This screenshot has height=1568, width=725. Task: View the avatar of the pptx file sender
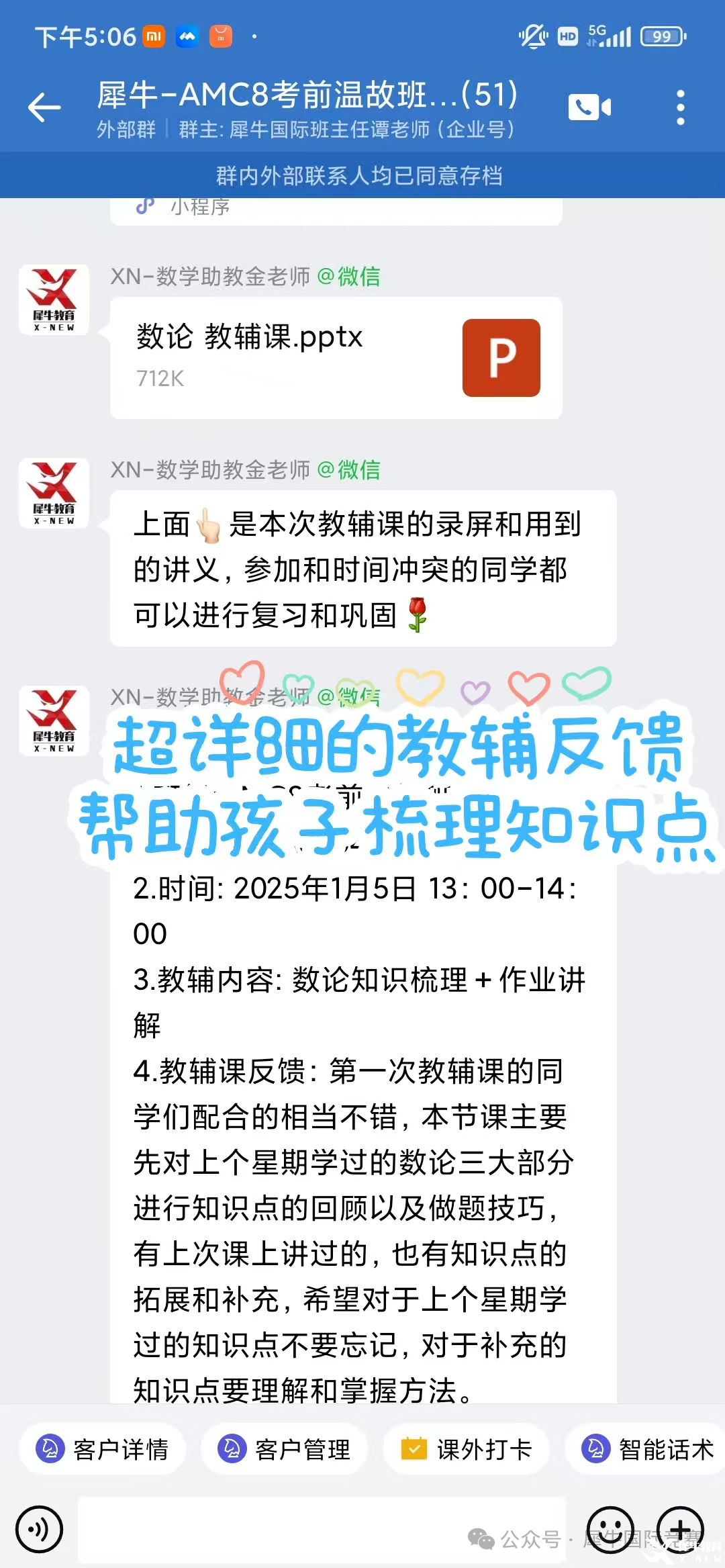54,299
